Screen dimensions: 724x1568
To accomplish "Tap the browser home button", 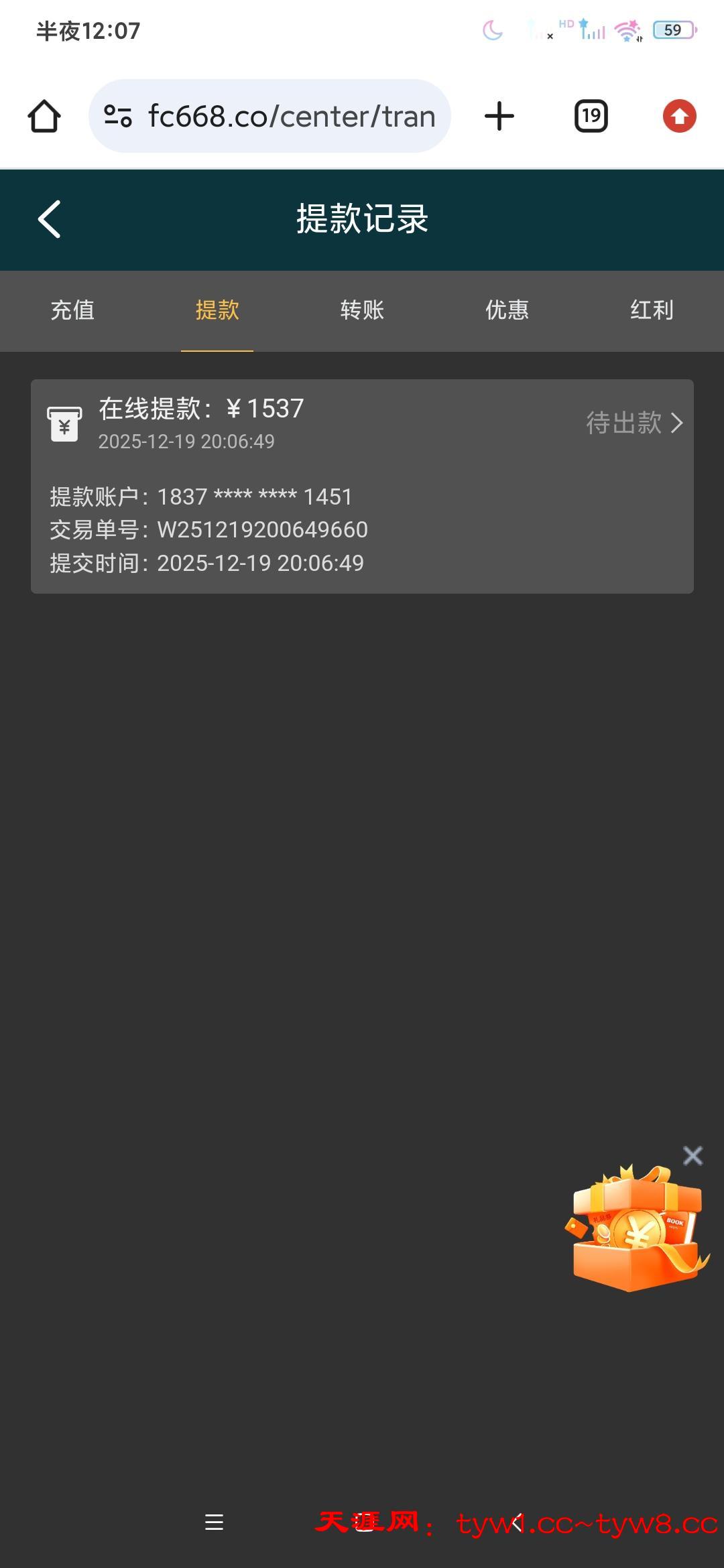I will tap(44, 117).
